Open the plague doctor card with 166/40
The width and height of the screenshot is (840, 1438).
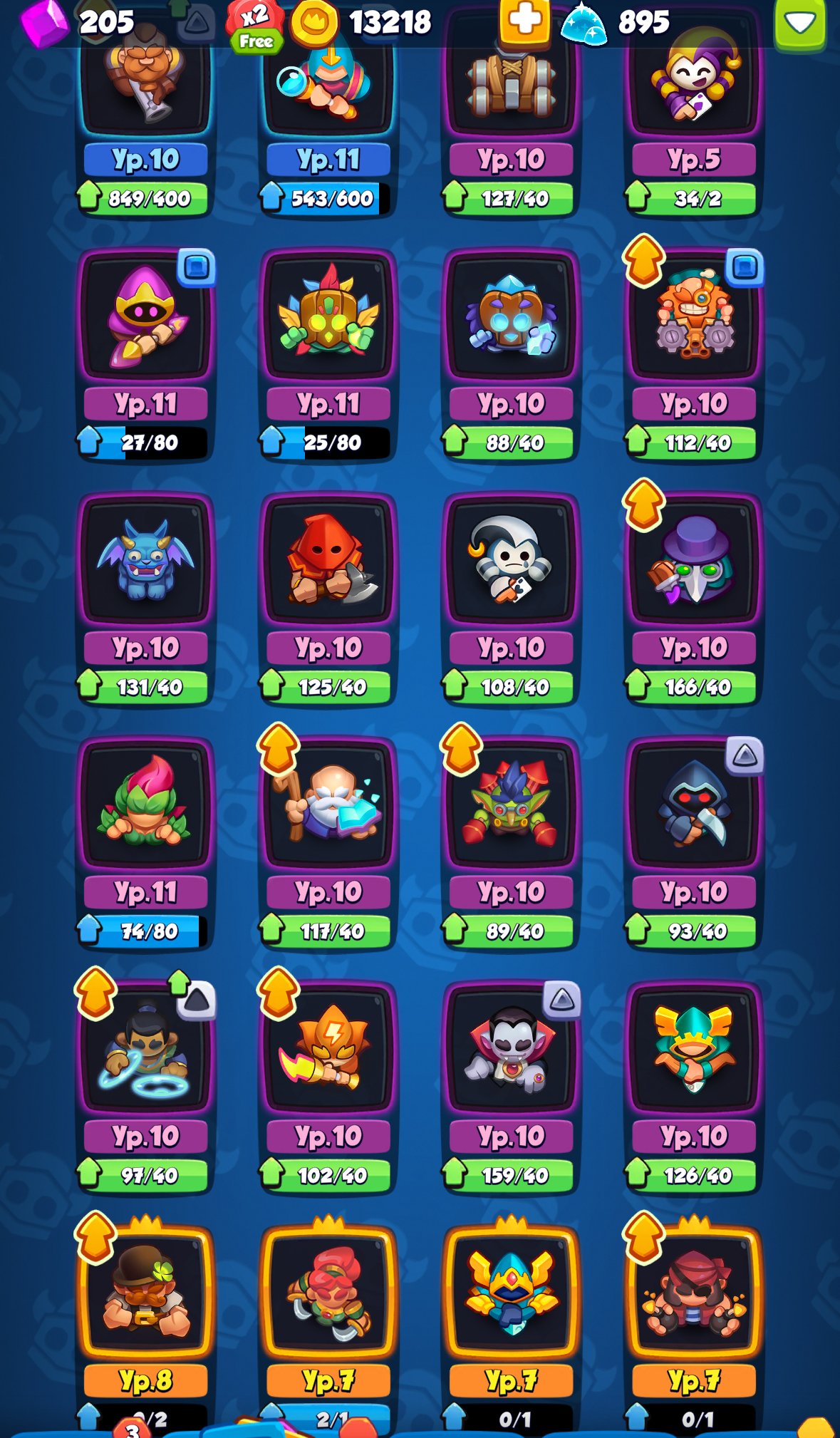[x=693, y=597]
